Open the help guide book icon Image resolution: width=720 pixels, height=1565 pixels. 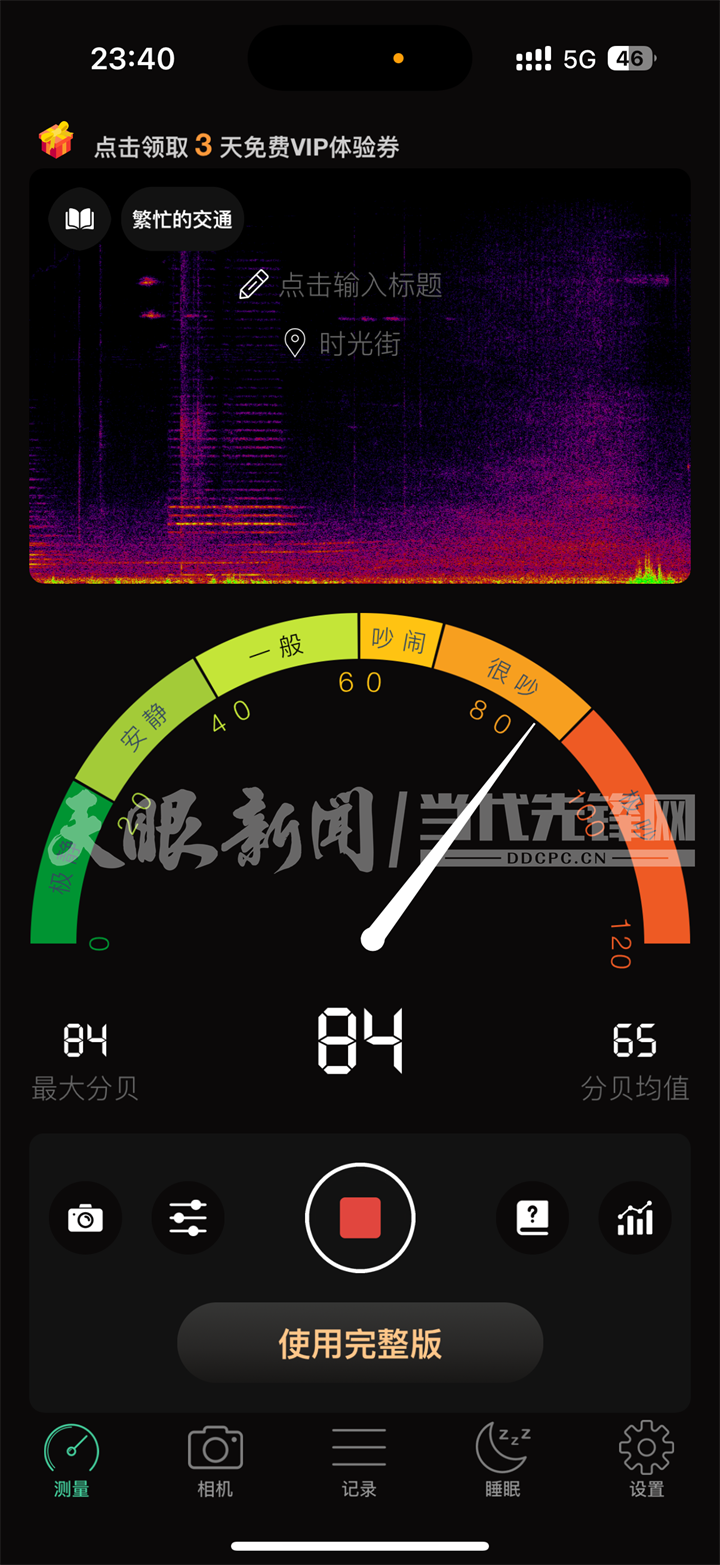(532, 1218)
